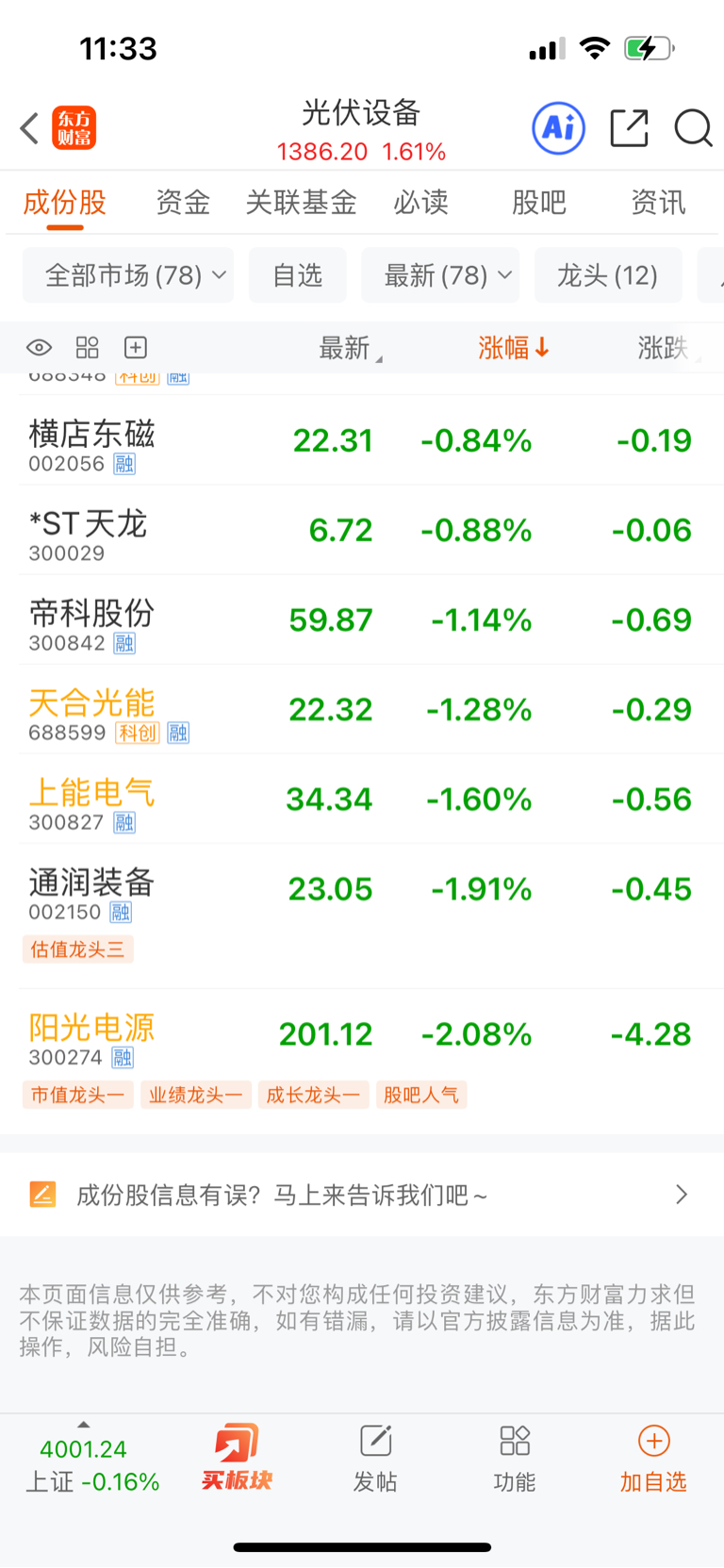The height and width of the screenshot is (1568, 724).
Task: Select the 自选 filter chip
Action: pyautogui.click(x=298, y=275)
